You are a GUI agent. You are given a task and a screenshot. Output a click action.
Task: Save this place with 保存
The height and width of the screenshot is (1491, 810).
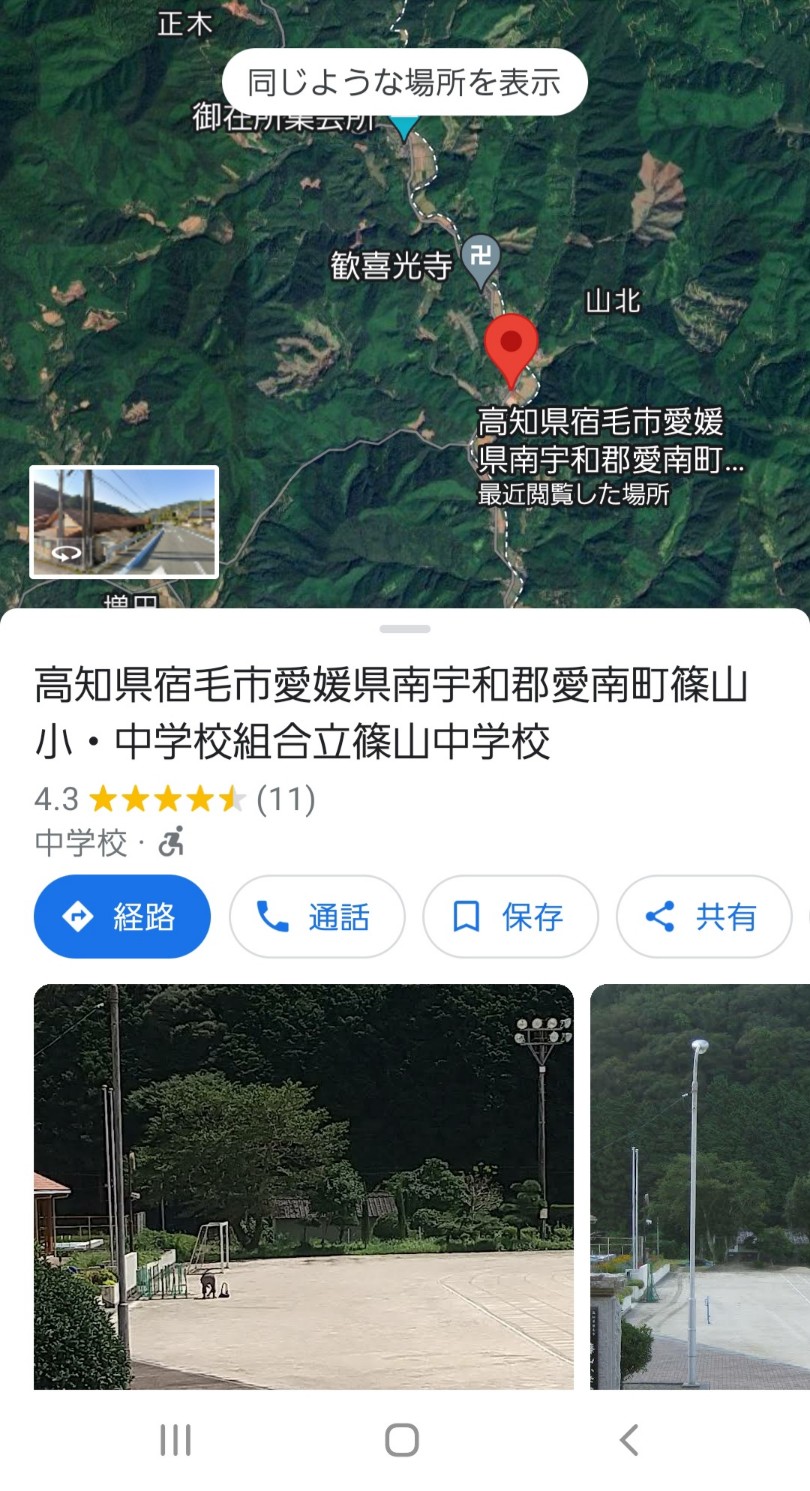tap(510, 917)
